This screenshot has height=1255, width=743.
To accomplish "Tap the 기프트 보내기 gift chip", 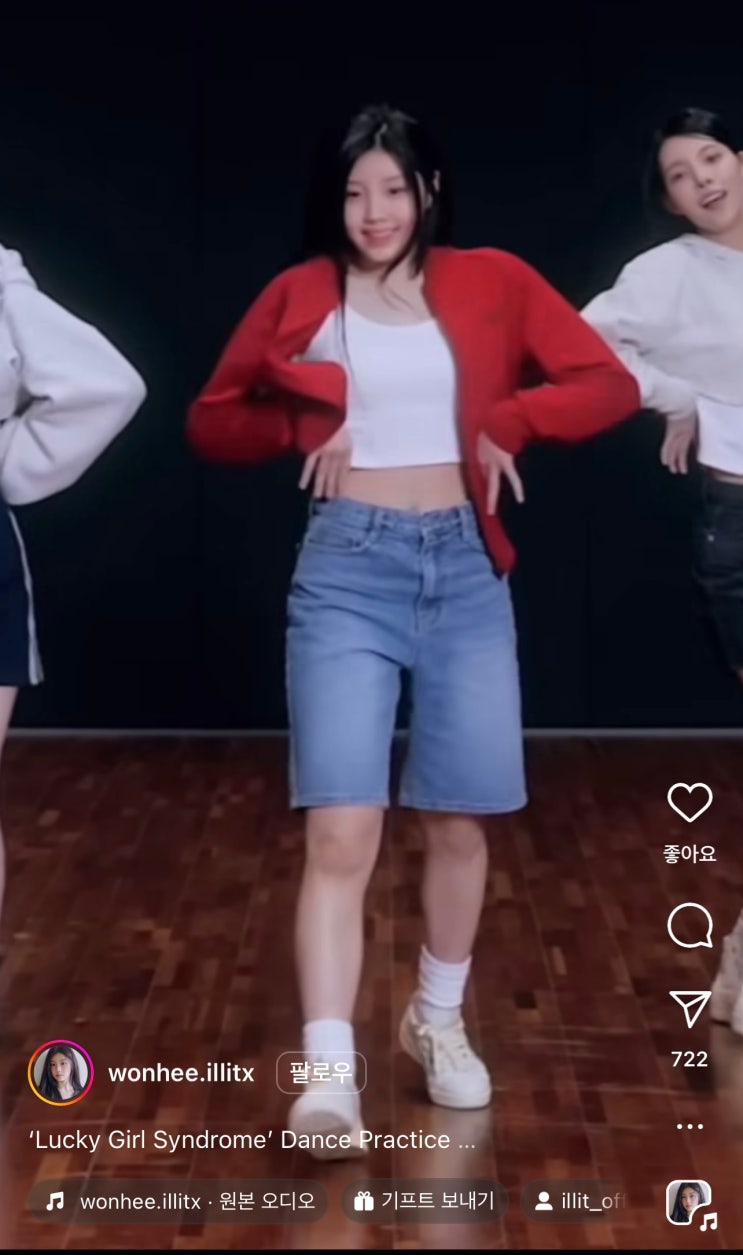I will (425, 1201).
